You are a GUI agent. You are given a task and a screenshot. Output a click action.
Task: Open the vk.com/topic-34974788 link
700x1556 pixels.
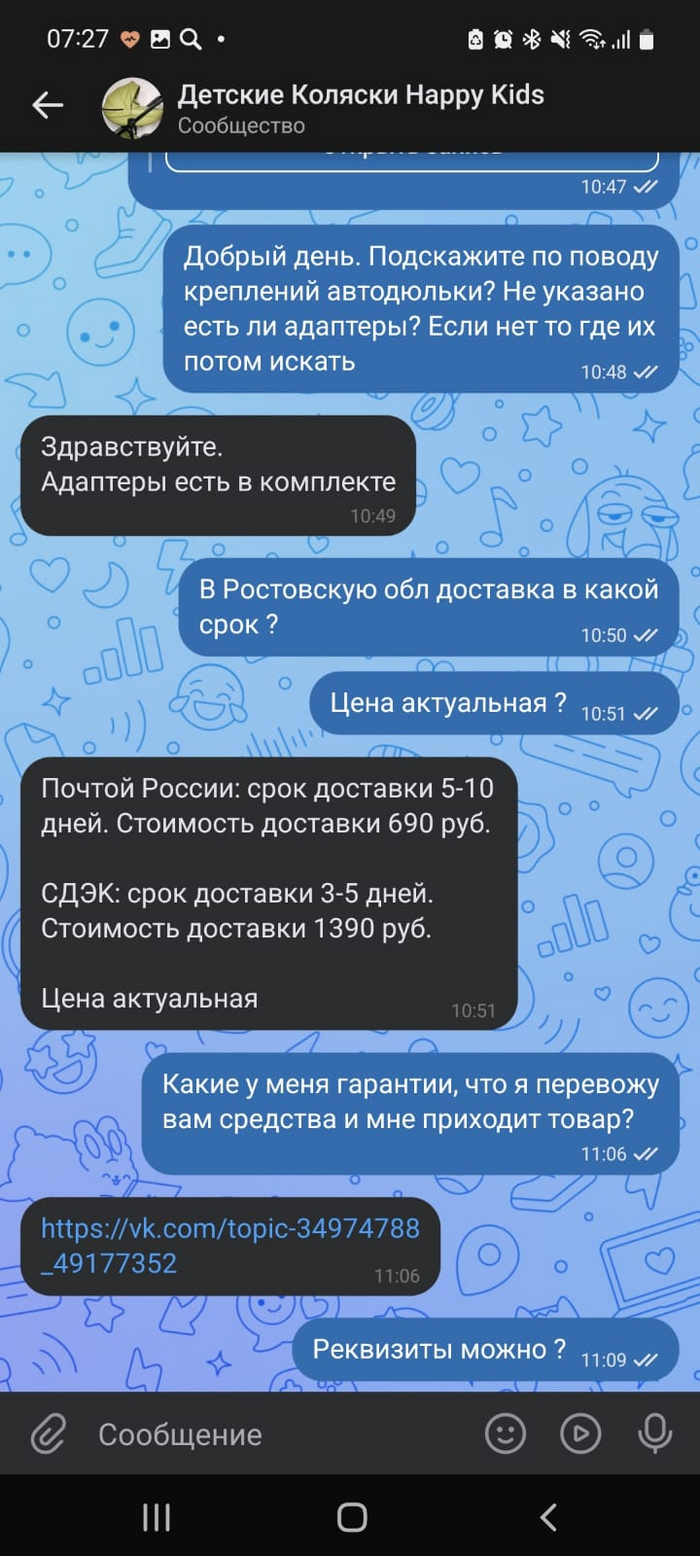coord(230,1246)
